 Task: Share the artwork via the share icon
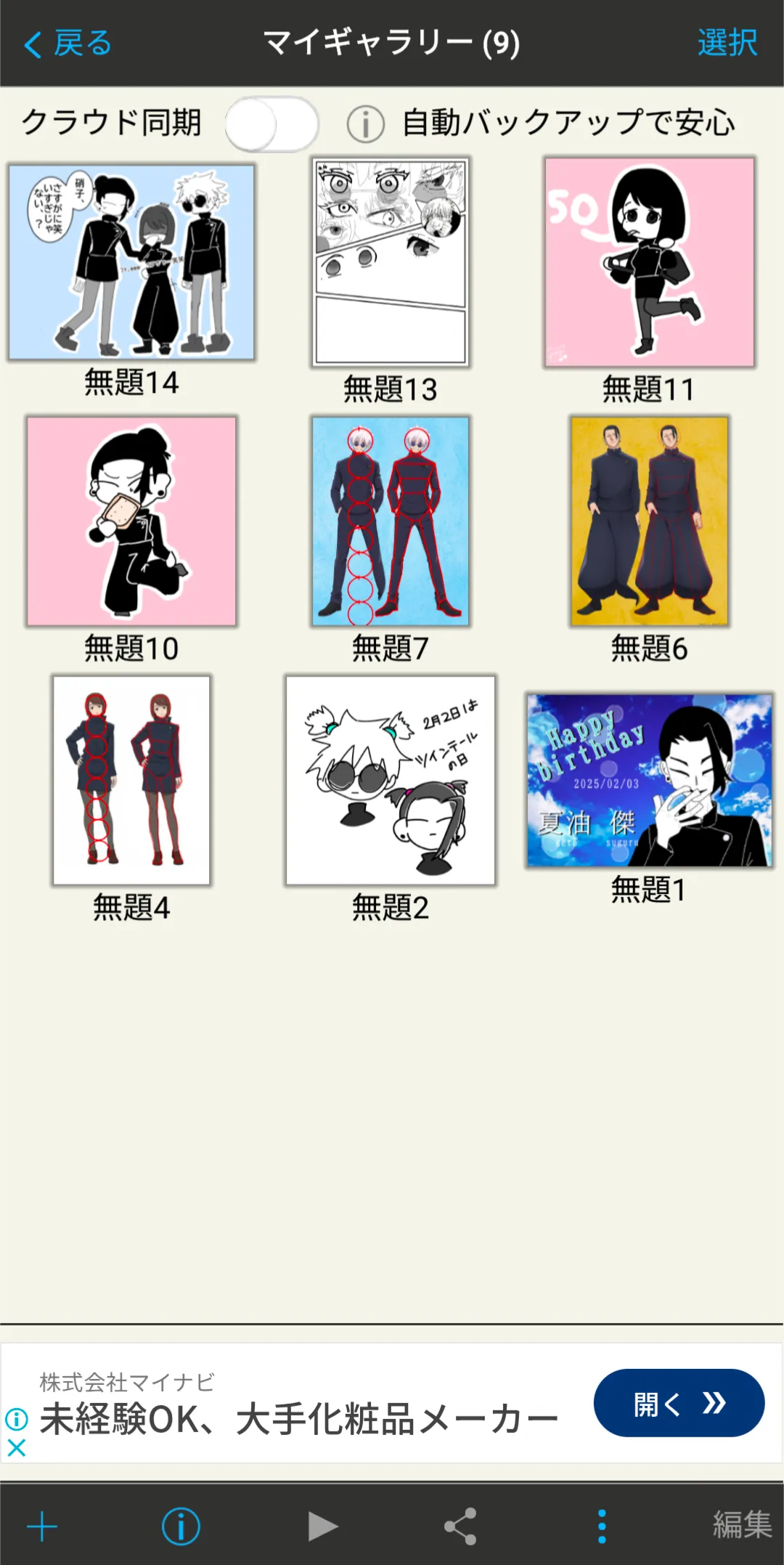[x=460, y=1526]
